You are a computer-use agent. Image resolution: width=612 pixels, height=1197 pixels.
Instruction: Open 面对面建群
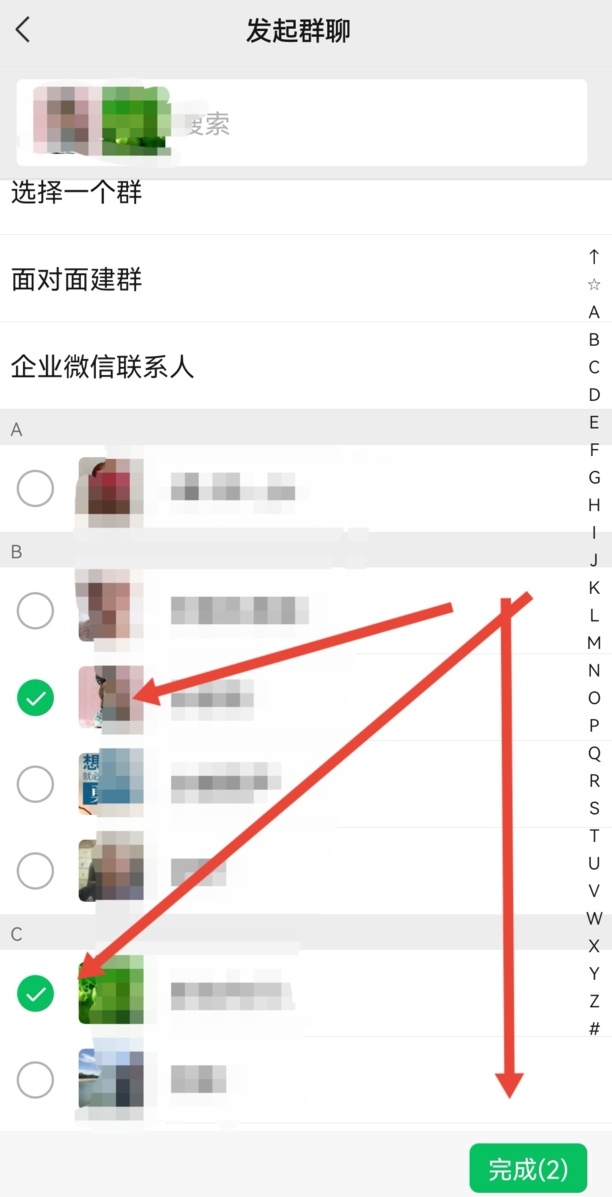(76, 279)
